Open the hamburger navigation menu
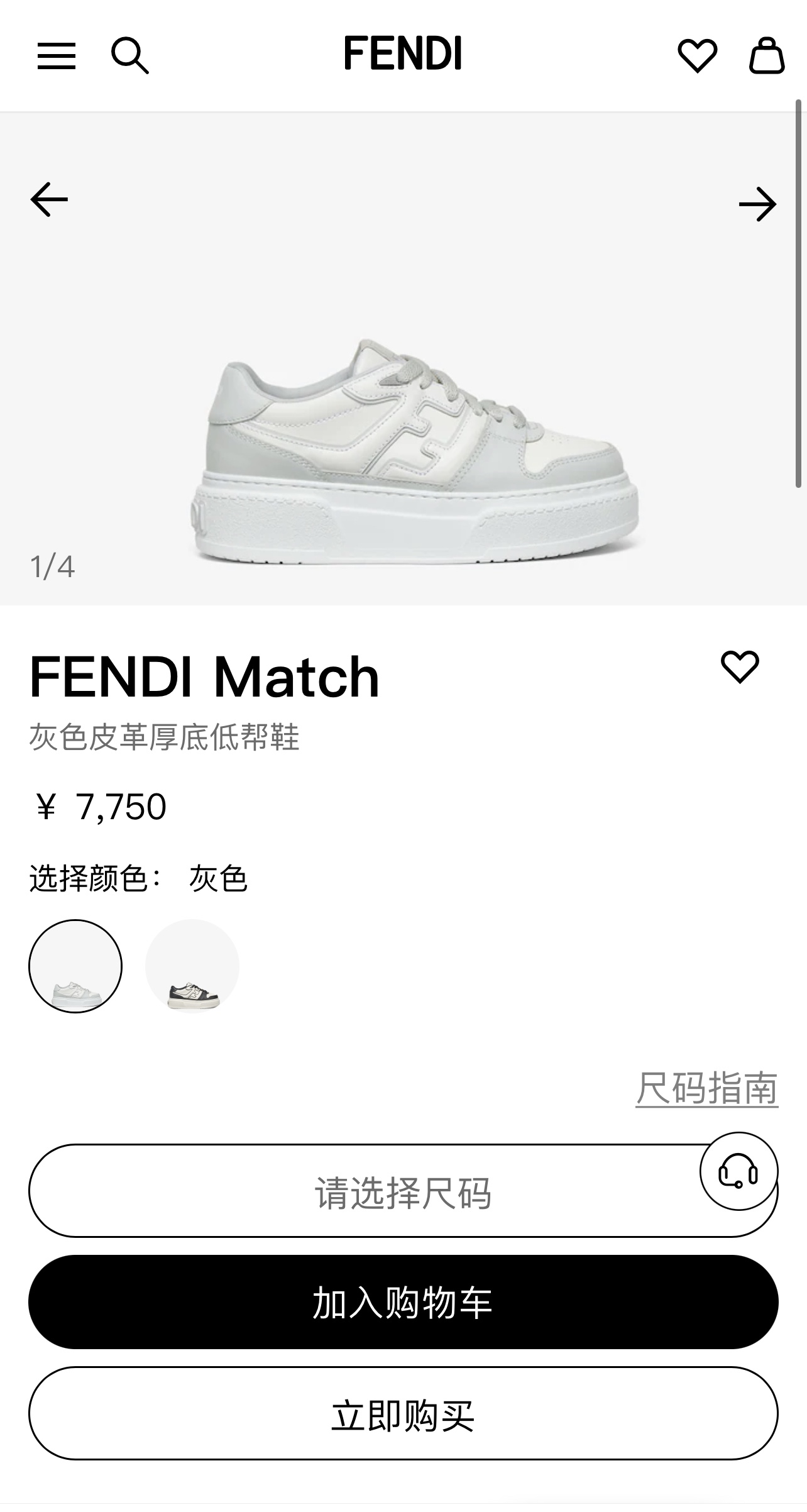This screenshot has height=1512, width=807. 57,56
